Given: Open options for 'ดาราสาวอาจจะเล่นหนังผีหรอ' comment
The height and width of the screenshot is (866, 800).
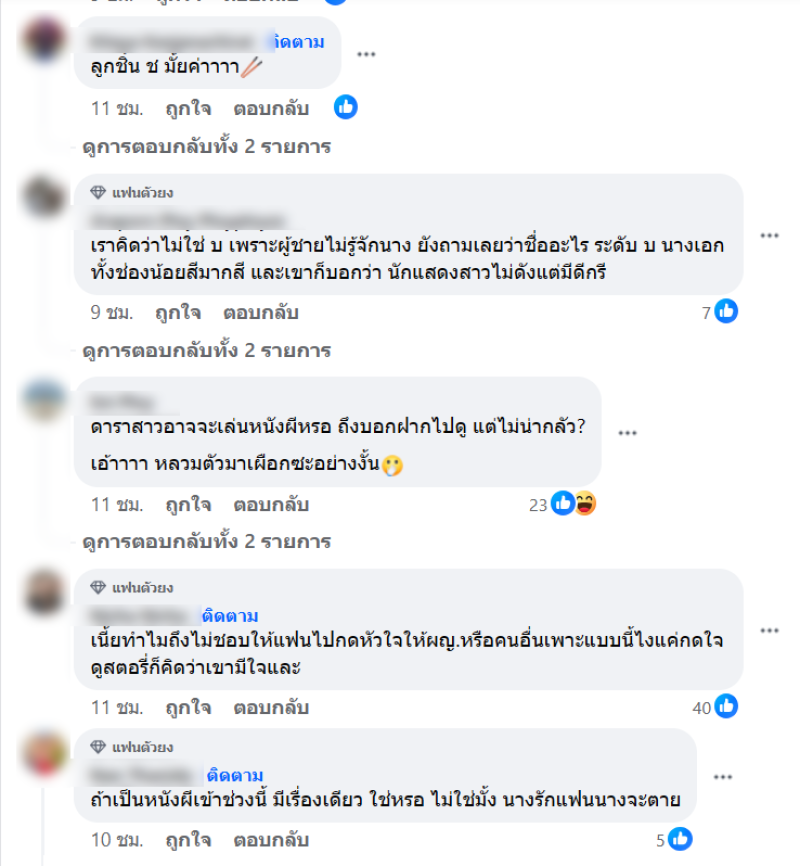Looking at the screenshot, I should [x=627, y=433].
